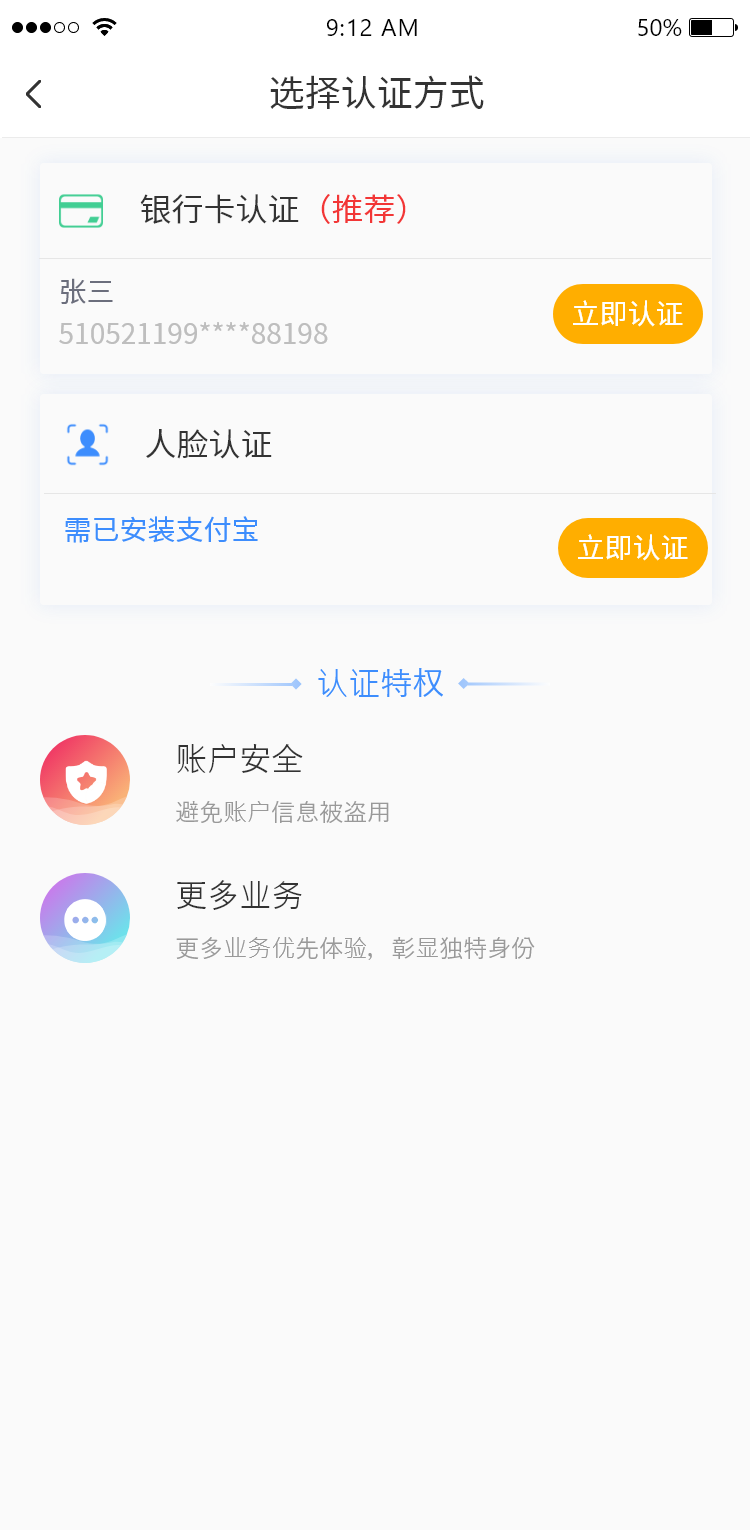
Task: Tap the clock showing 9:12 AM
Action: tap(373, 27)
